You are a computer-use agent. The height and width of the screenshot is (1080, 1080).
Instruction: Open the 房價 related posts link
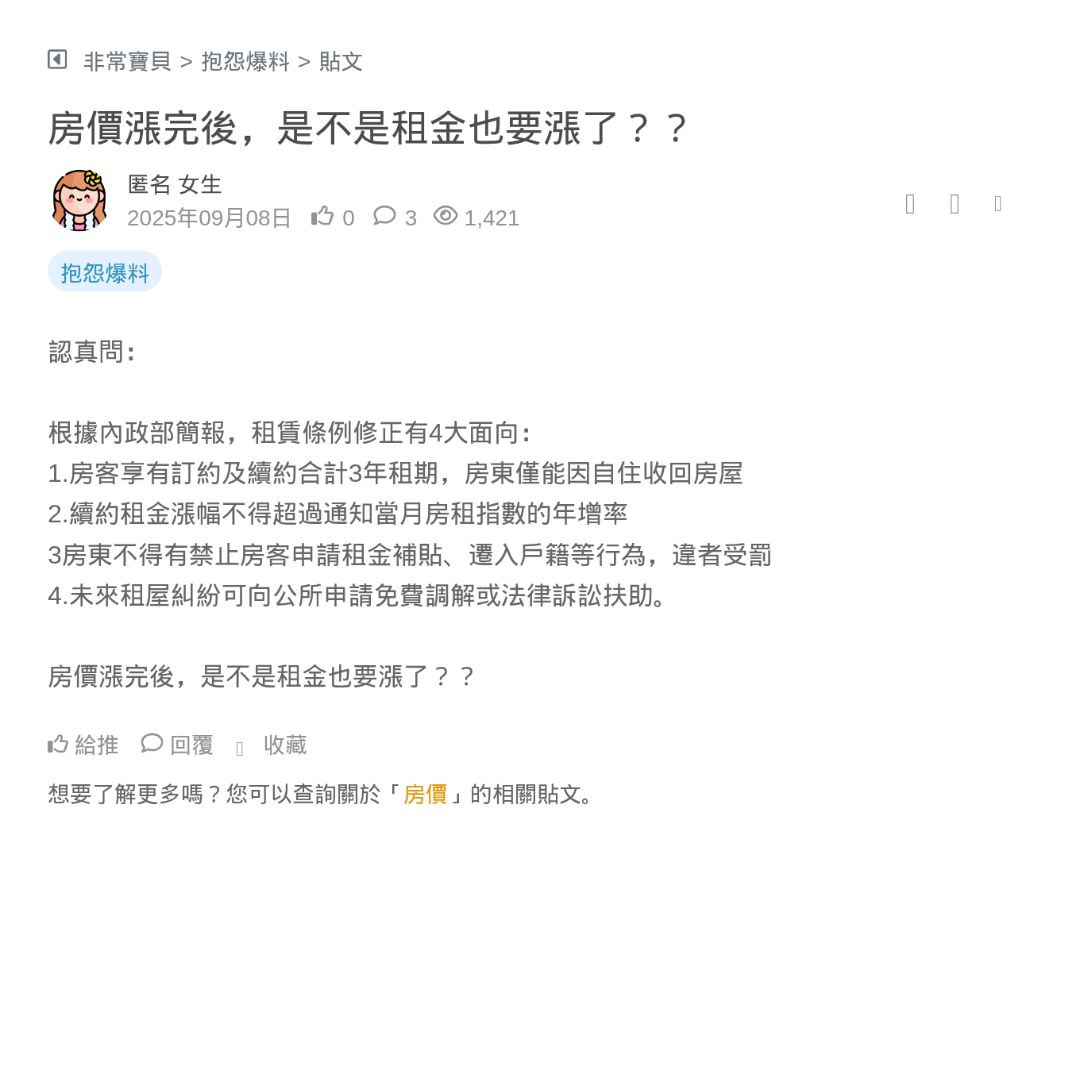(x=425, y=795)
